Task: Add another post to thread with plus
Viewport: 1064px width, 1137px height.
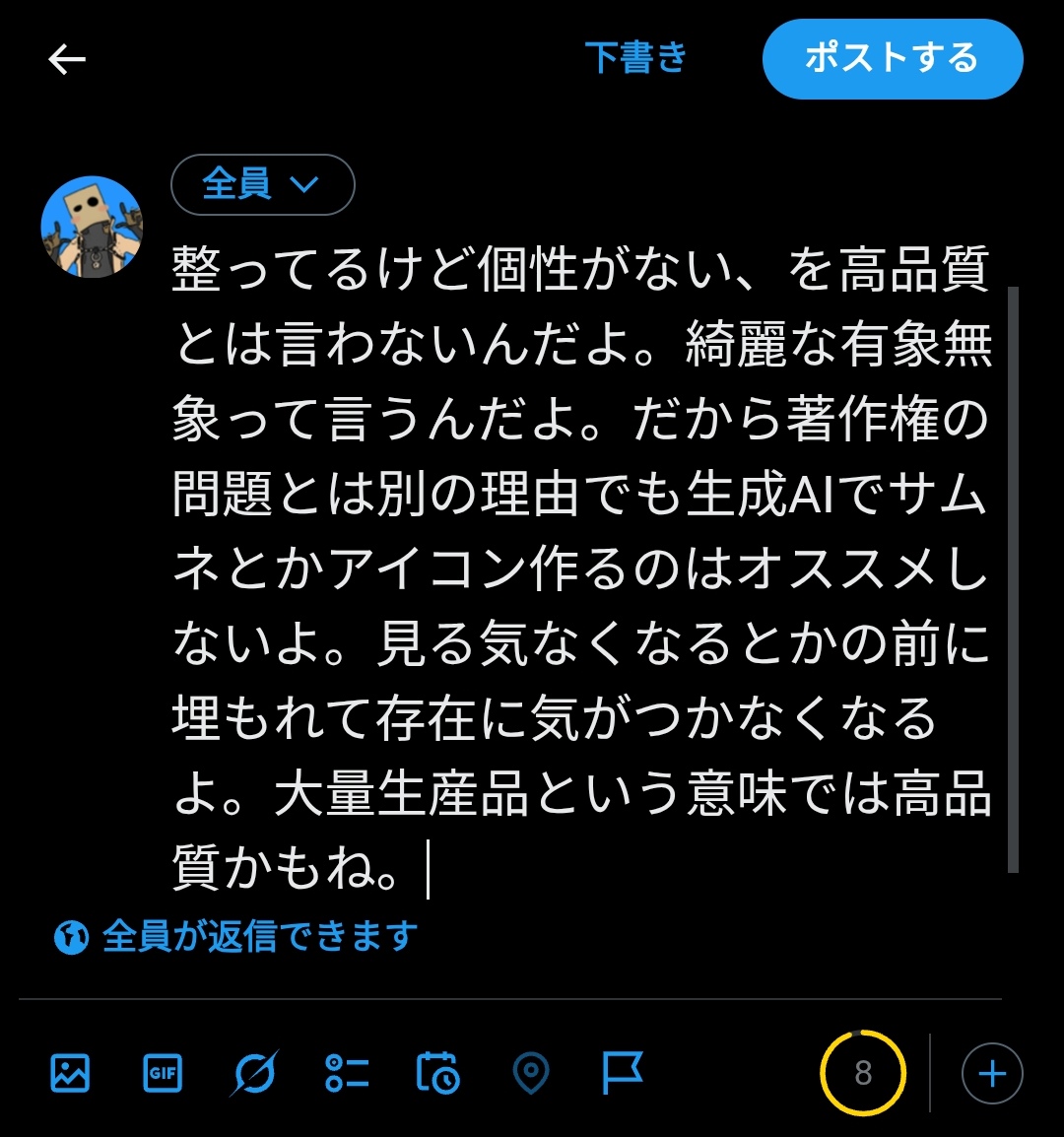Action: click(991, 1073)
